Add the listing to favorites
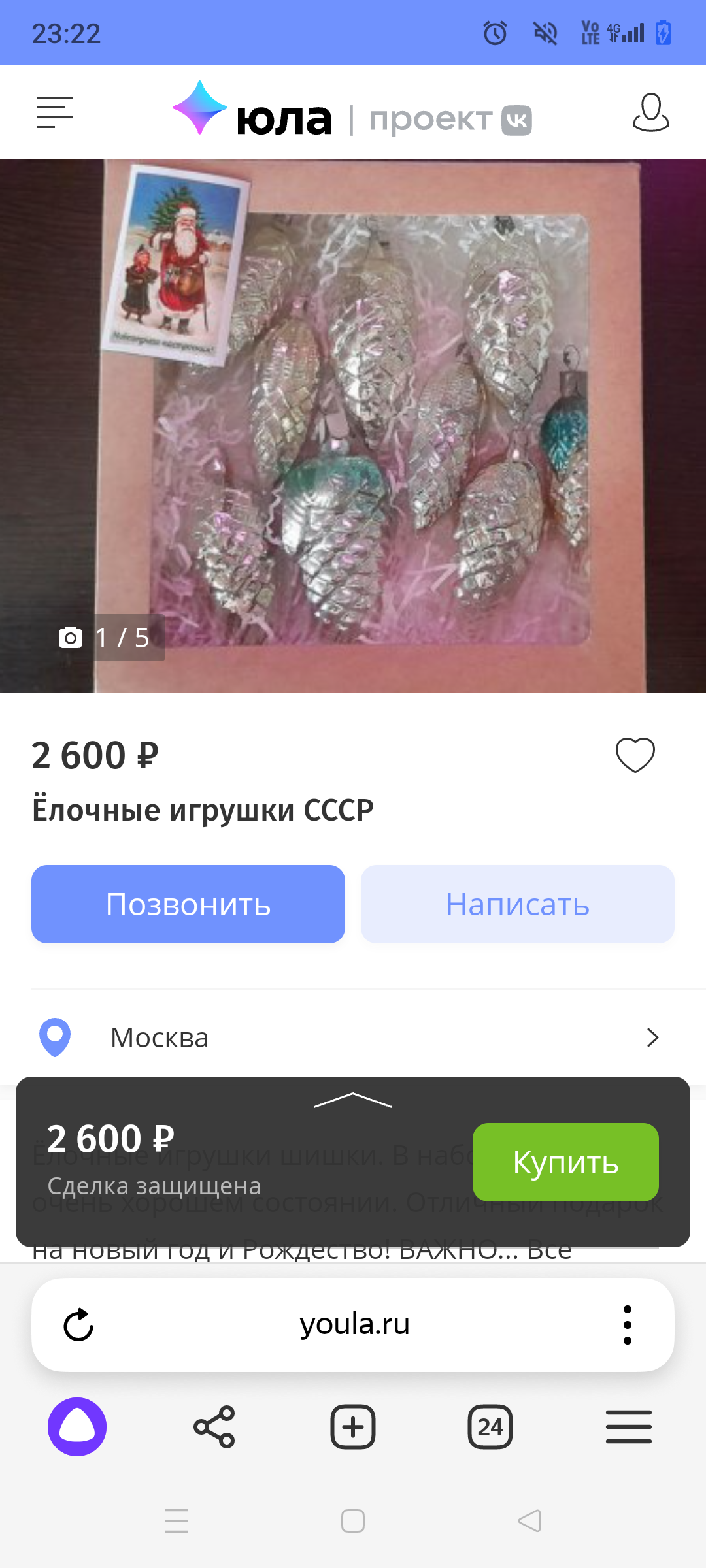The image size is (706, 1568). (x=635, y=755)
